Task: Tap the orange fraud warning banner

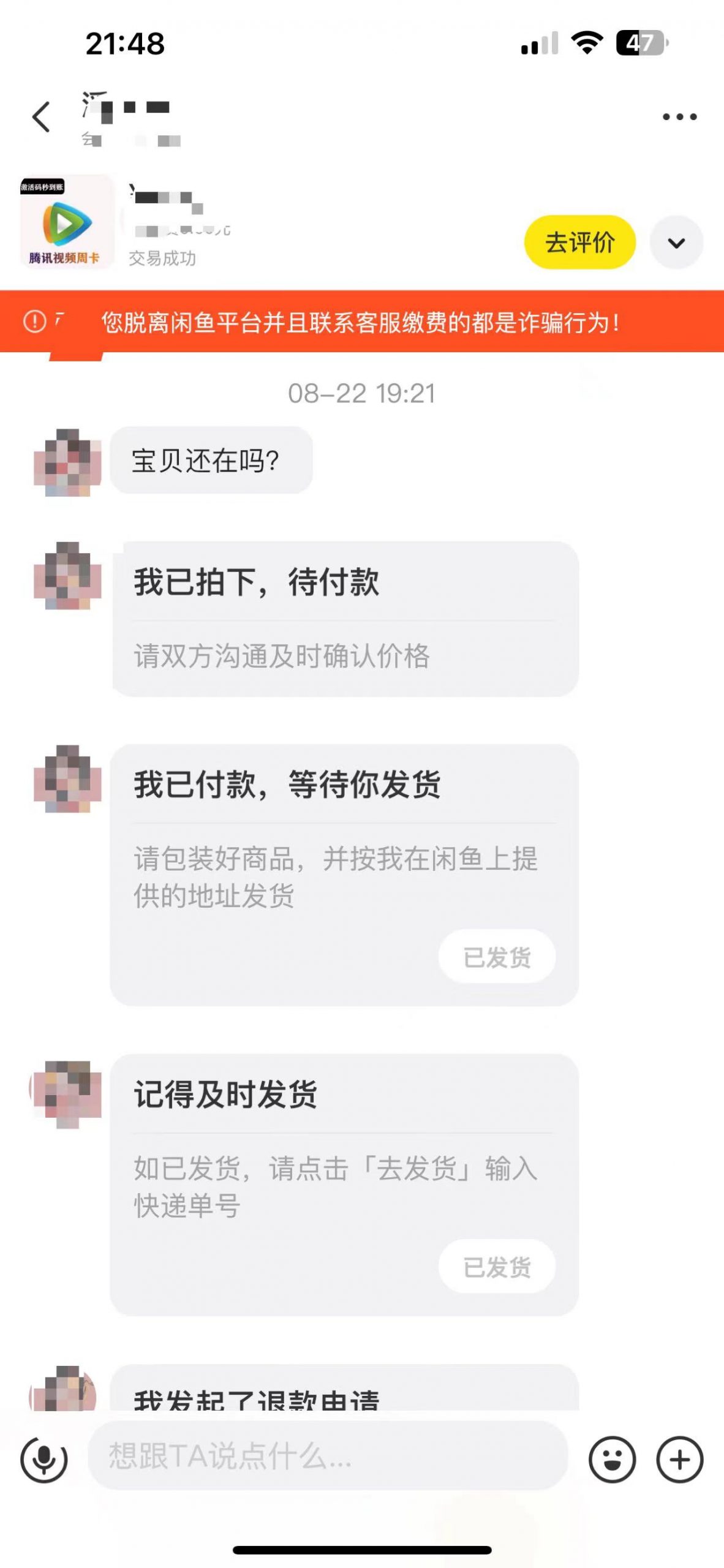Action: click(361, 322)
